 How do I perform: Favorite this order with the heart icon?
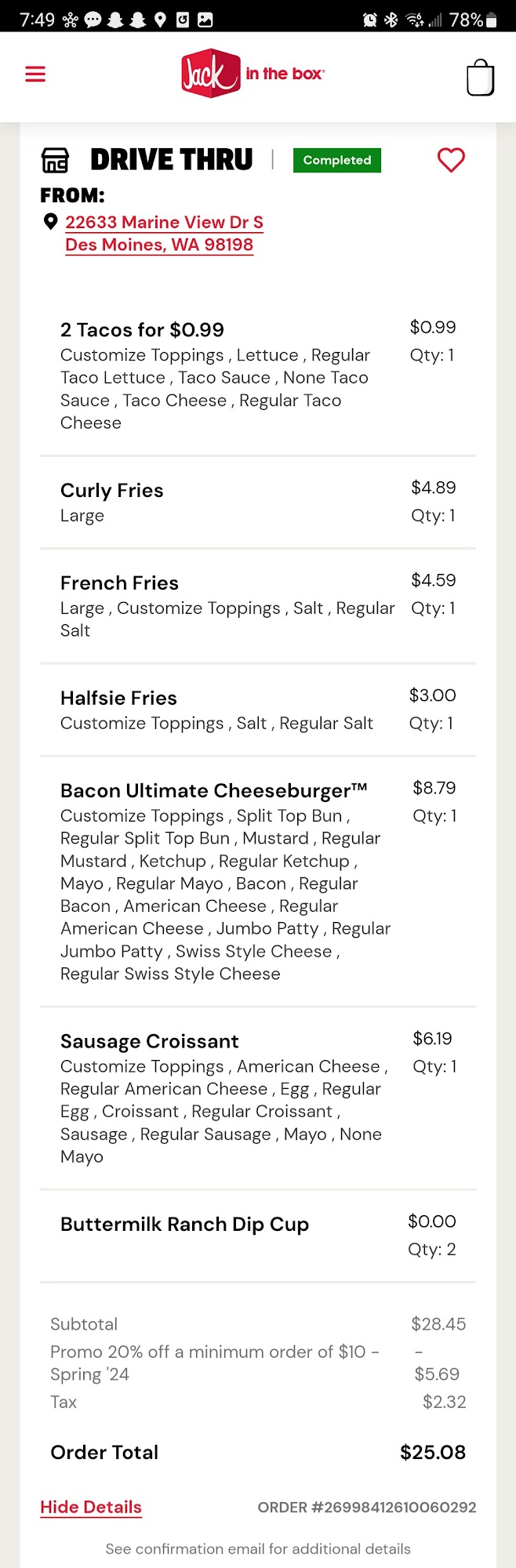click(x=451, y=160)
